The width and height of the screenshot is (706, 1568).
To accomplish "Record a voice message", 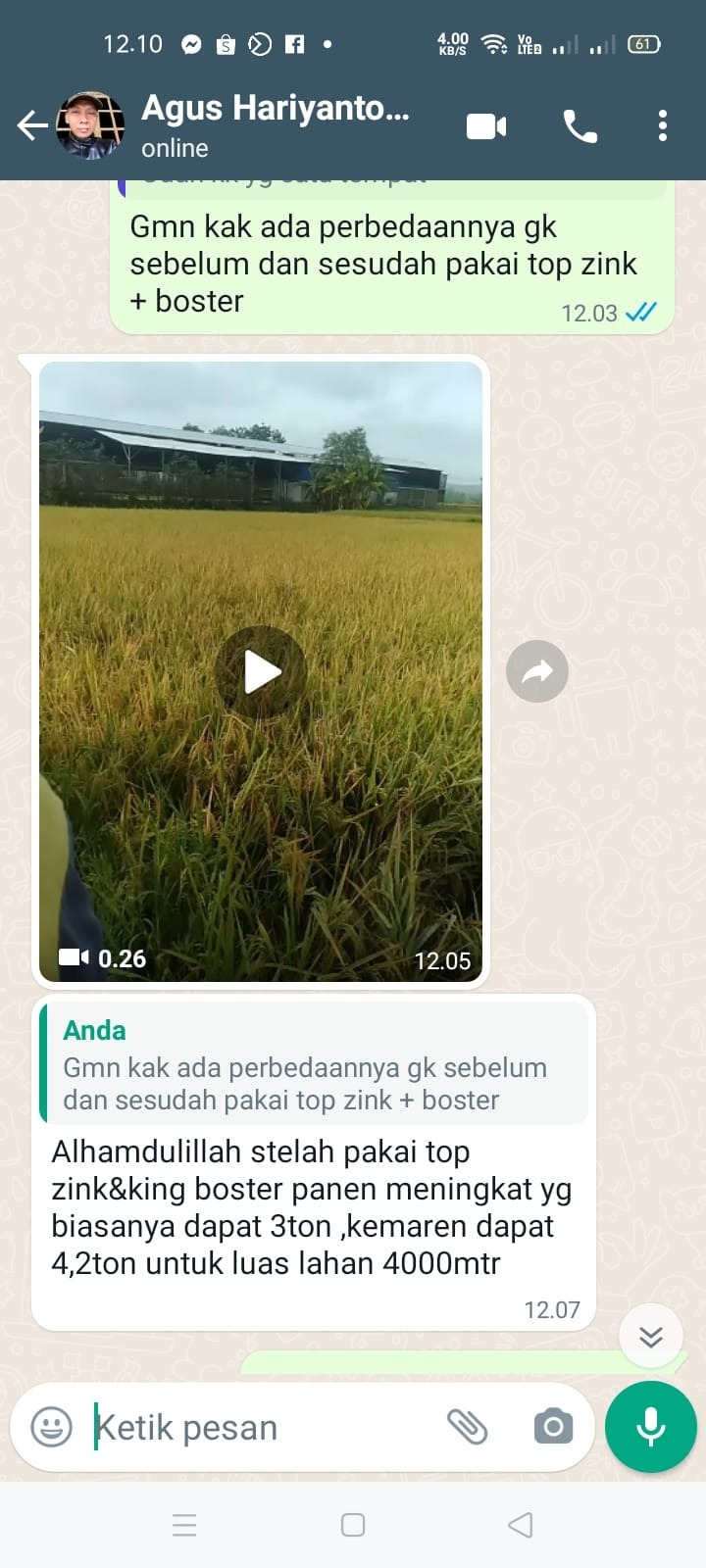I will coord(650,1427).
